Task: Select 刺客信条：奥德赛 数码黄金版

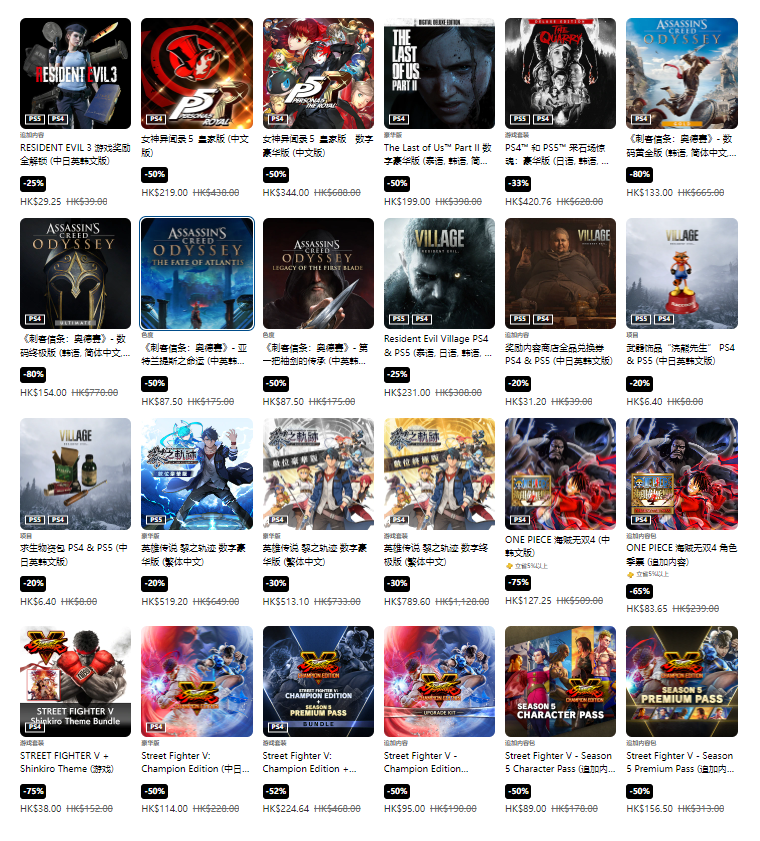Action: coord(682,73)
